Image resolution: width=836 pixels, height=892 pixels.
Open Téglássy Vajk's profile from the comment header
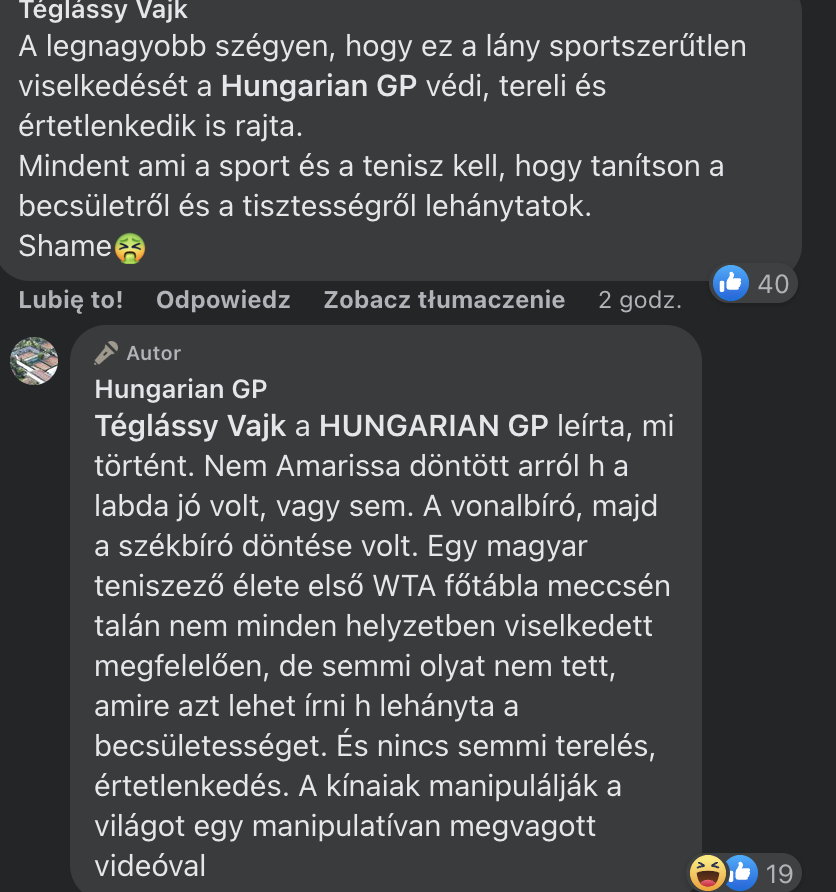[103, 11]
